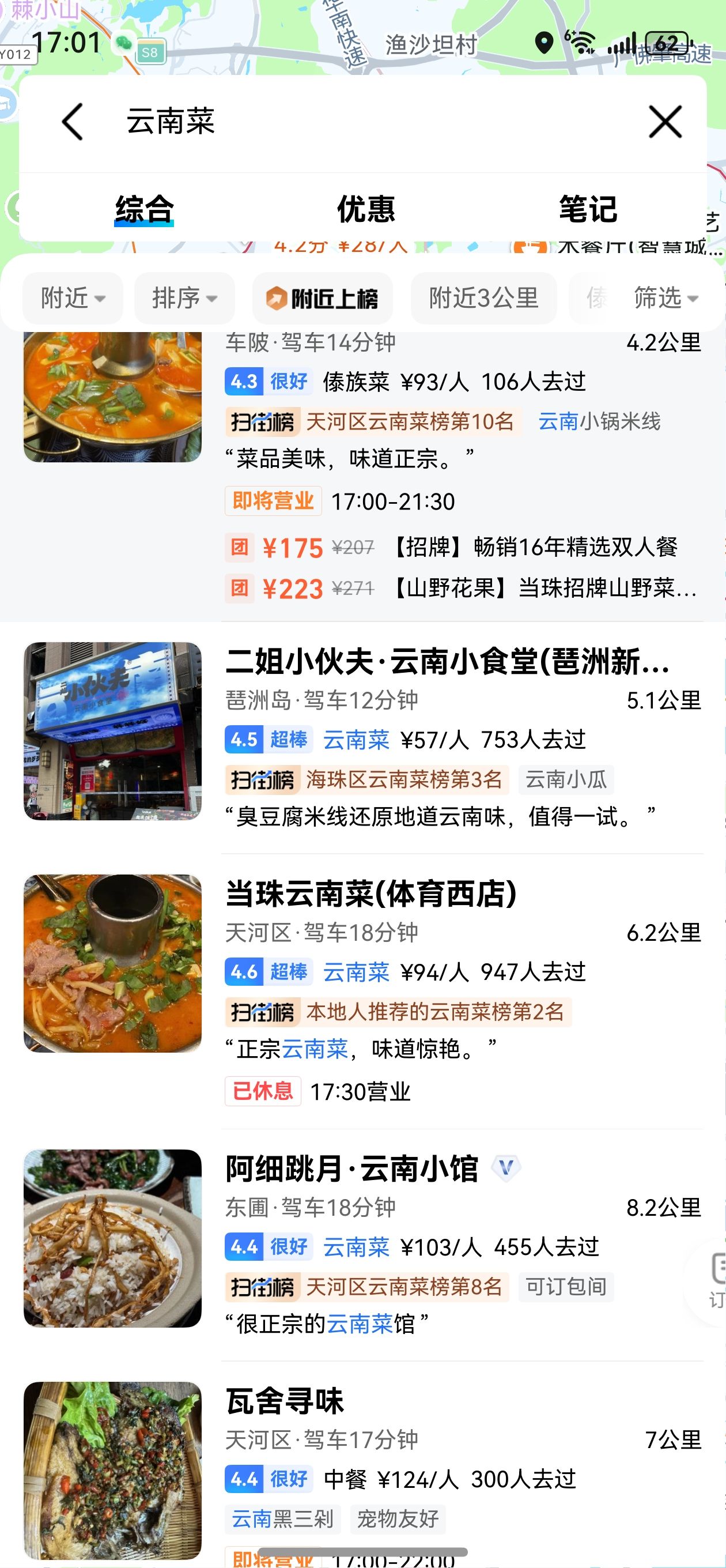Expand the 附近 dropdown filter

pyautogui.click(x=73, y=298)
